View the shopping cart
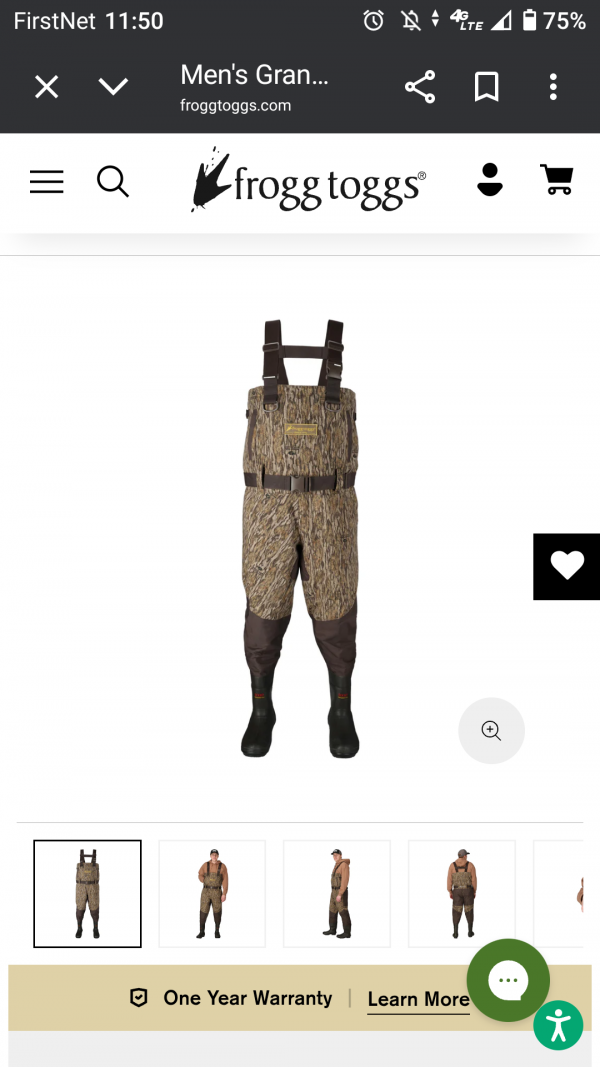This screenshot has height=1067, width=600. [x=557, y=180]
